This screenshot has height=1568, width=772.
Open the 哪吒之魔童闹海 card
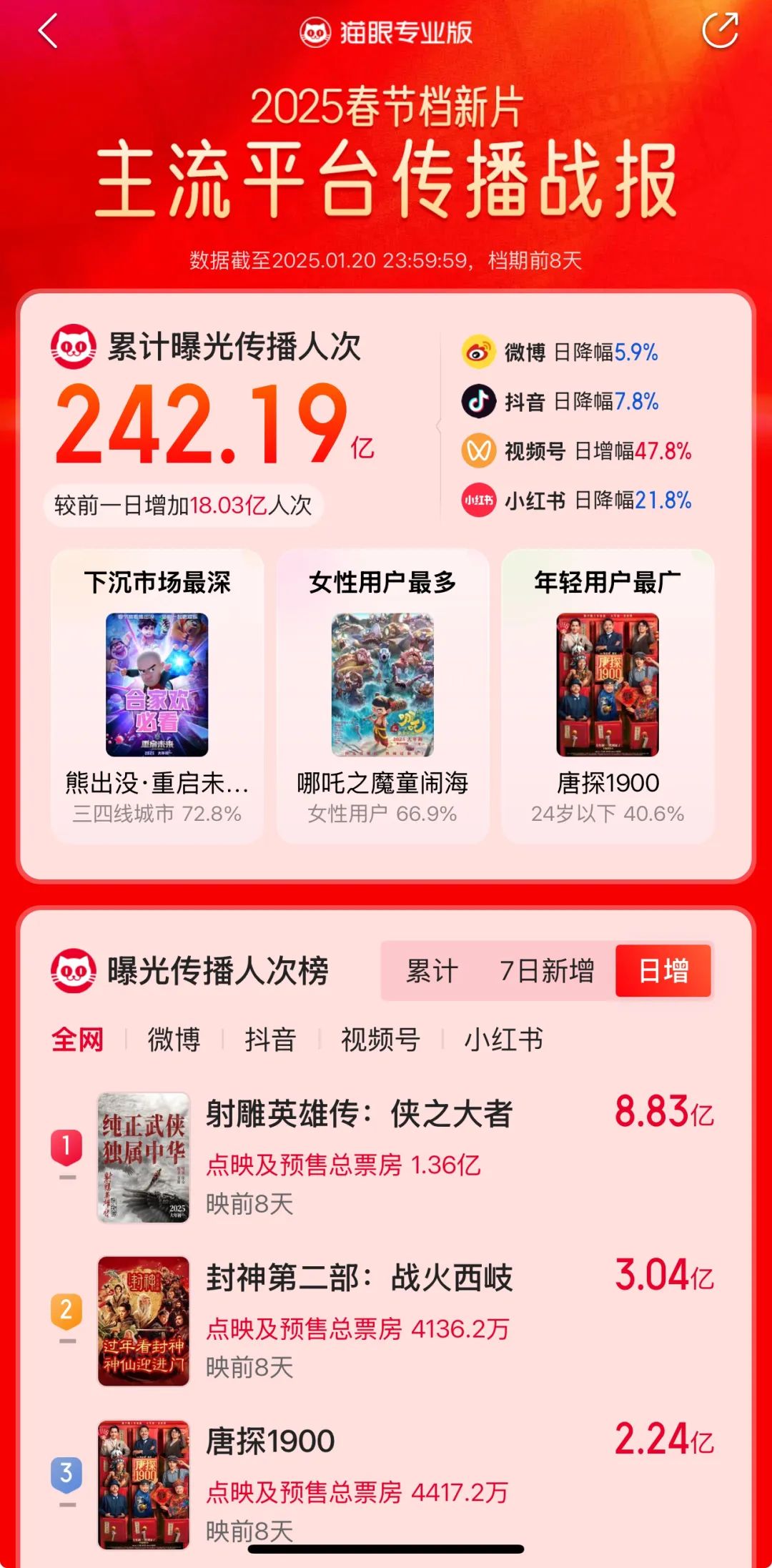click(x=382, y=696)
